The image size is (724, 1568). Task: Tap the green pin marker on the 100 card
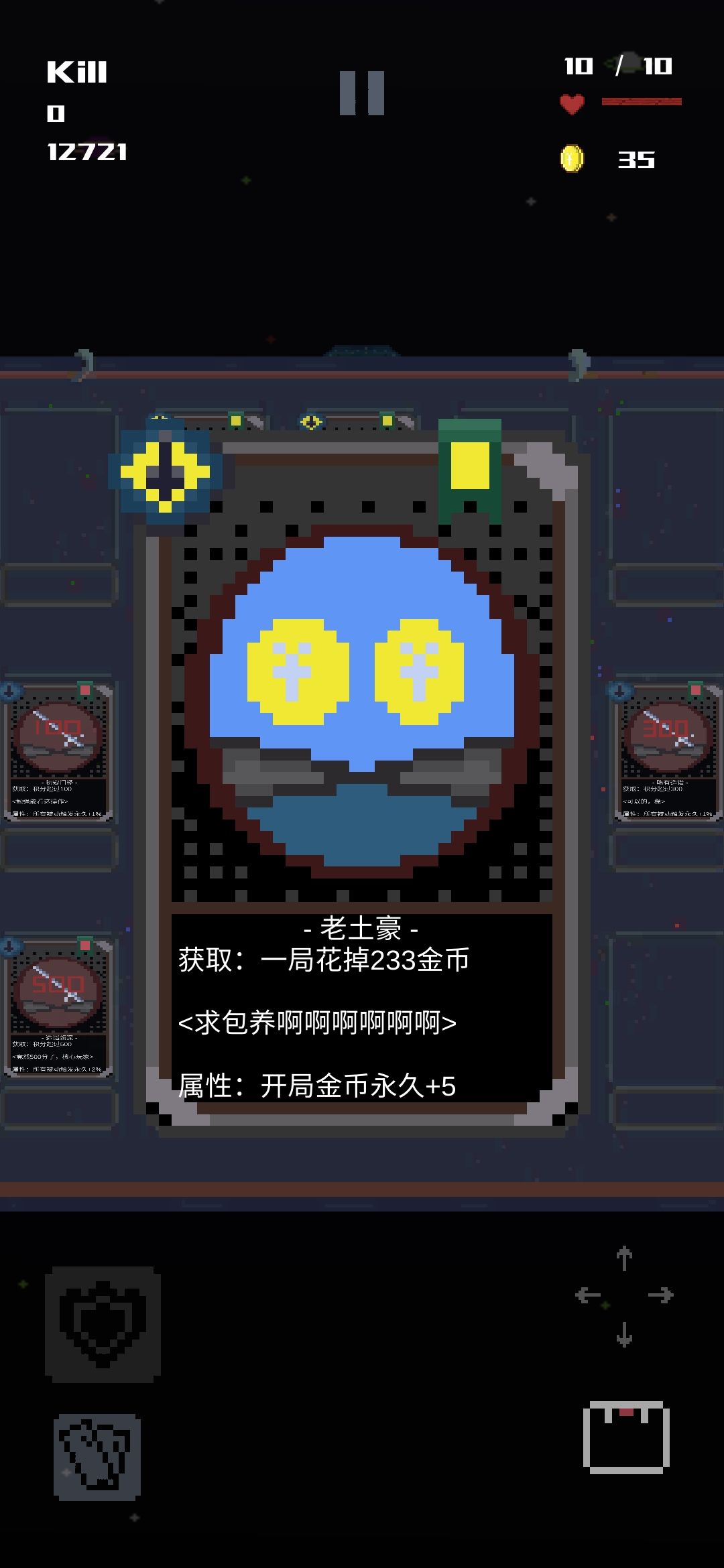point(85,692)
